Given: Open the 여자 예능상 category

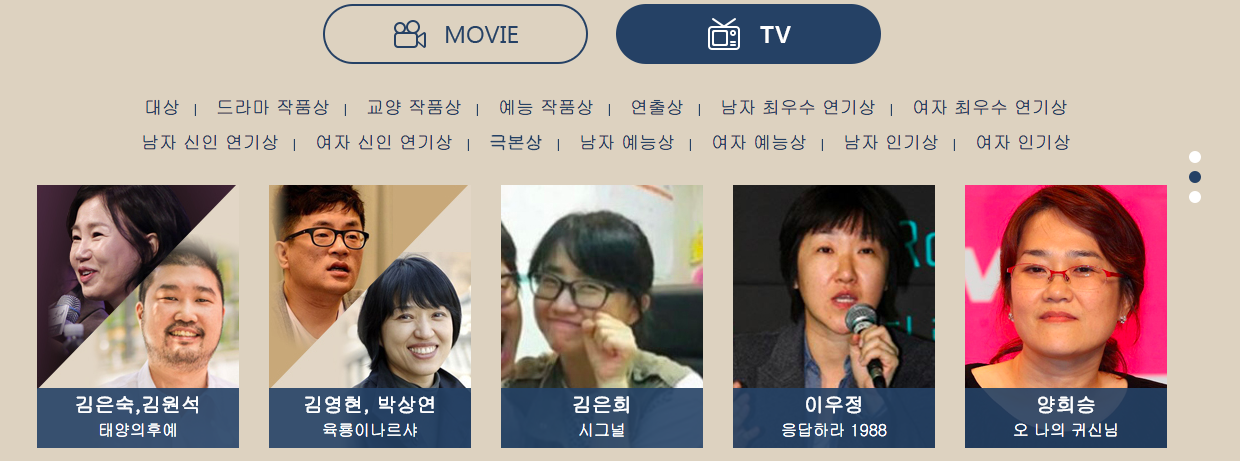Looking at the screenshot, I should [758, 142].
